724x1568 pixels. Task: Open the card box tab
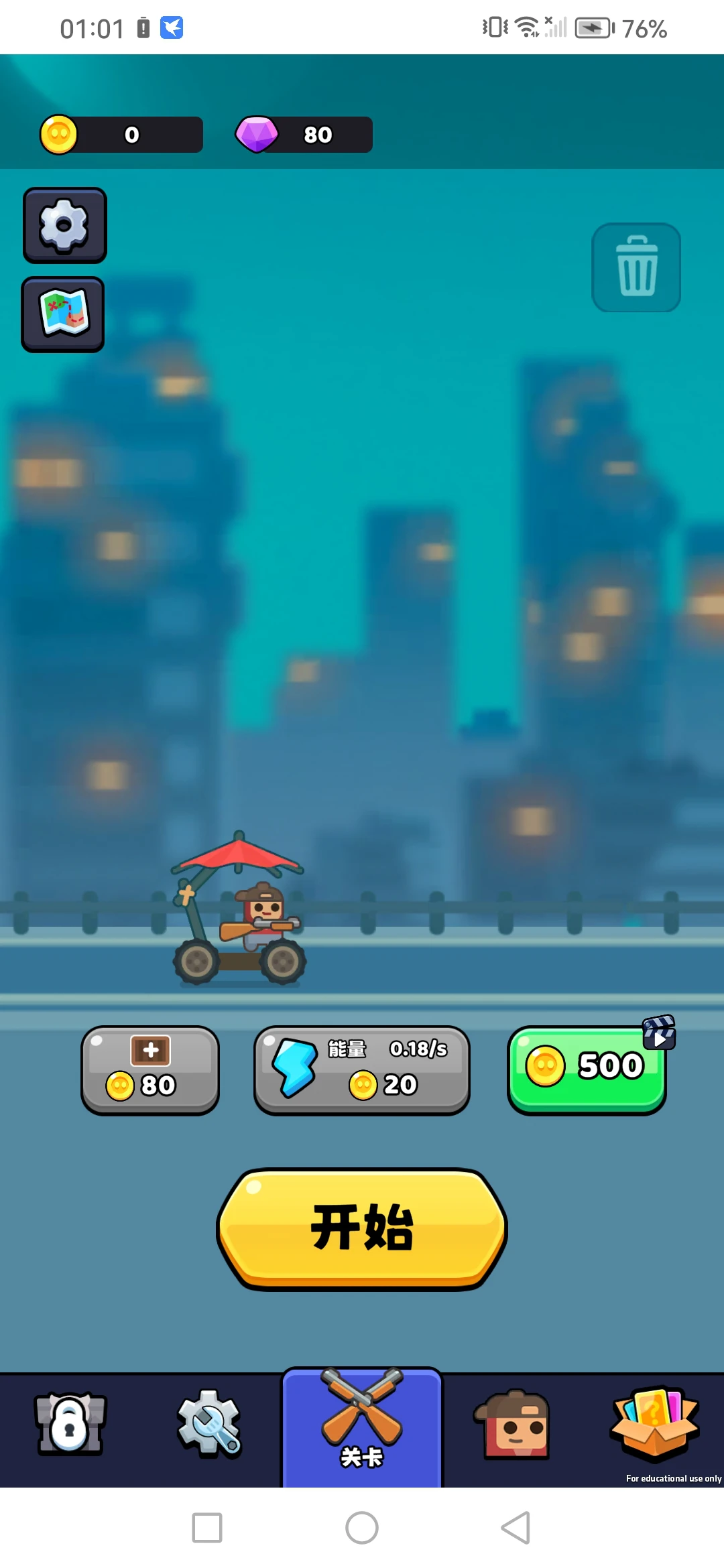point(654,1424)
